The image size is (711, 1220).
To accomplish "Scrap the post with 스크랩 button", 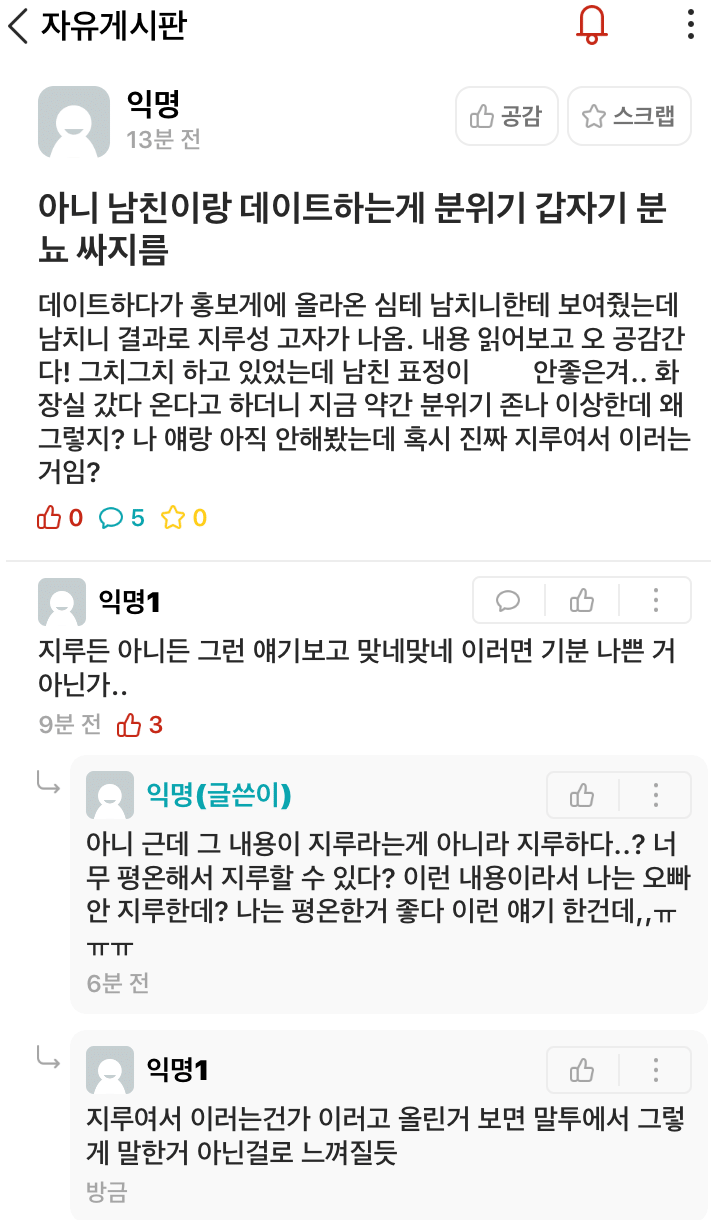I will (x=629, y=117).
